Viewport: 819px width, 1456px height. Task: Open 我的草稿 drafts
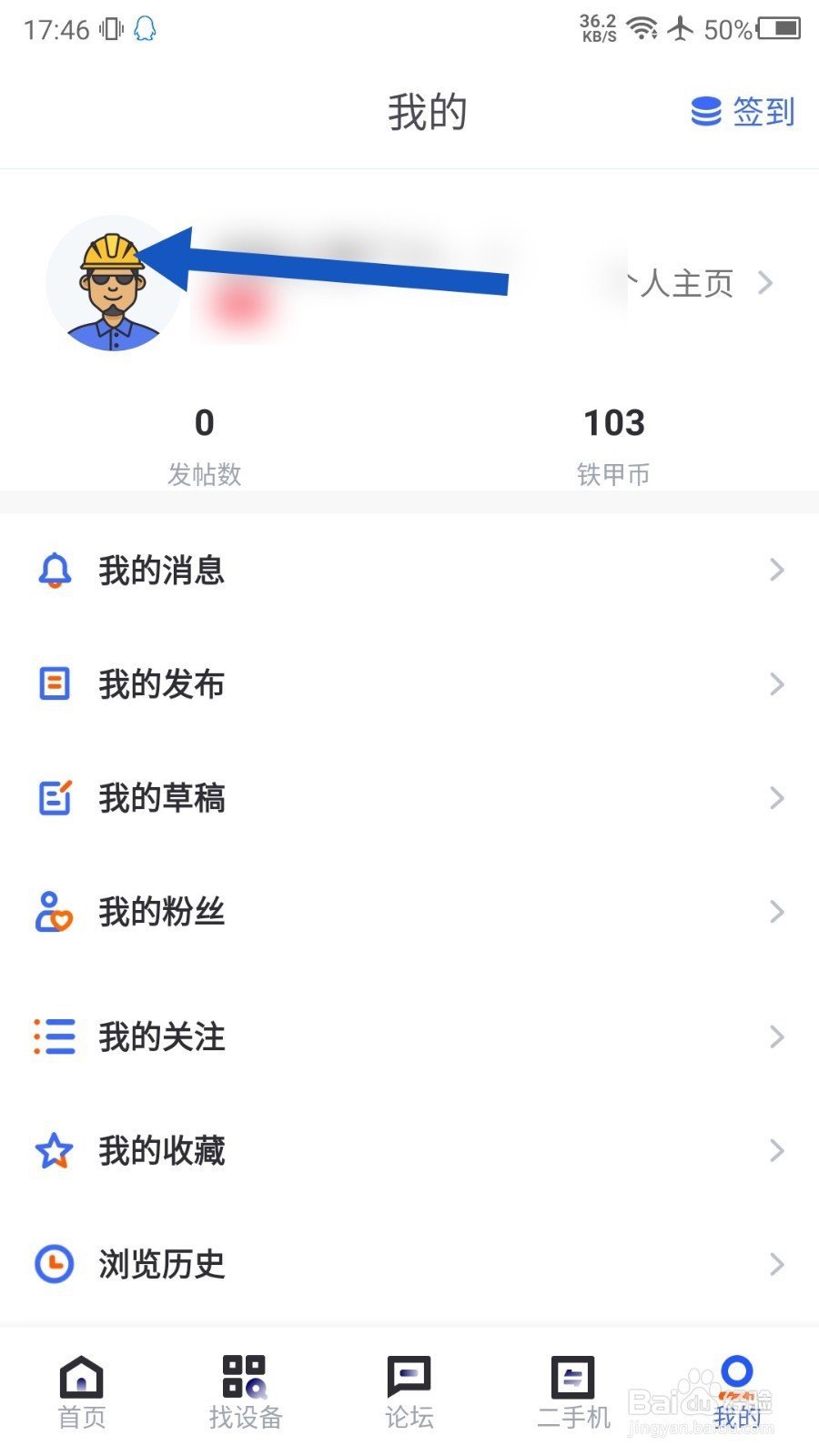[x=409, y=798]
